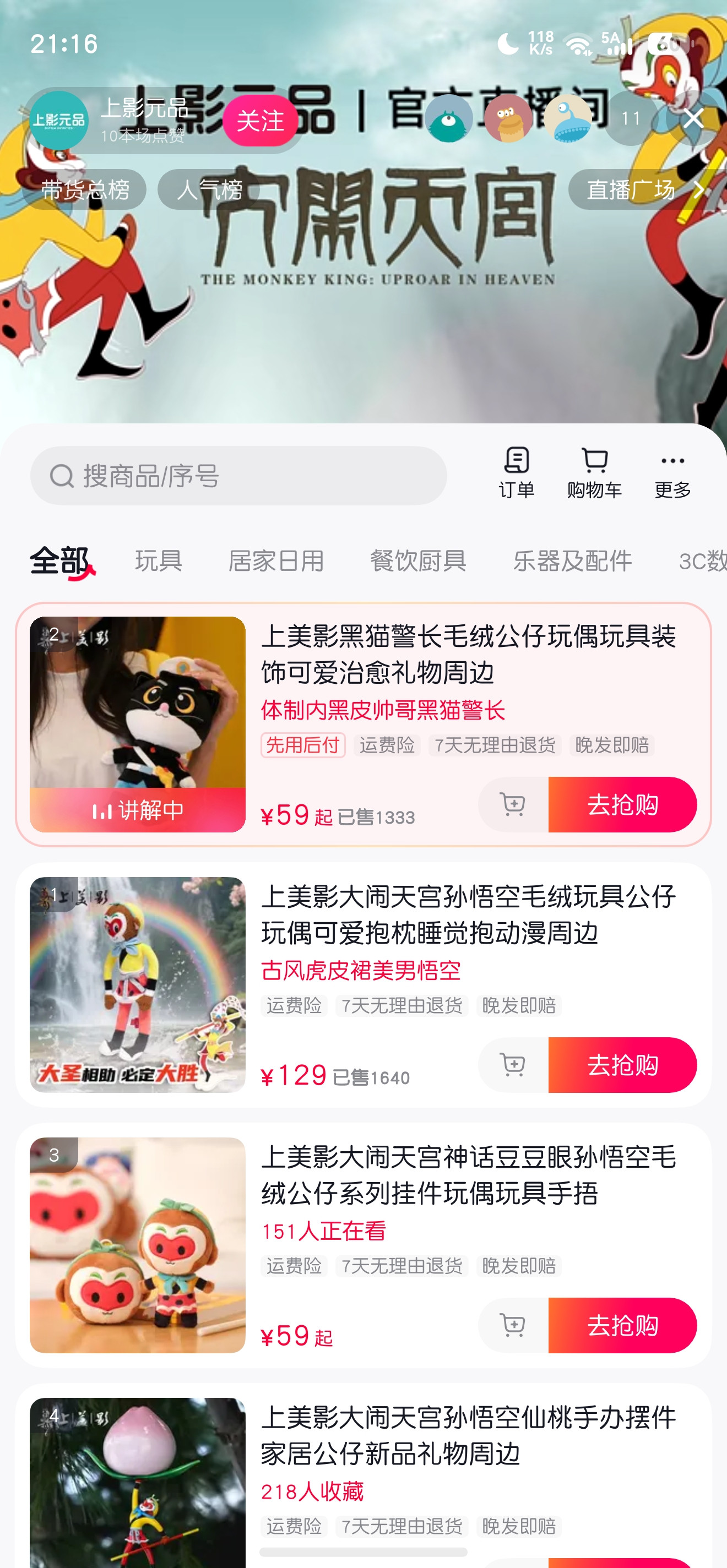Open the 孙悟空仙桃手办摆件 product card
This screenshot has height=1568, width=727.
click(x=468, y=1435)
